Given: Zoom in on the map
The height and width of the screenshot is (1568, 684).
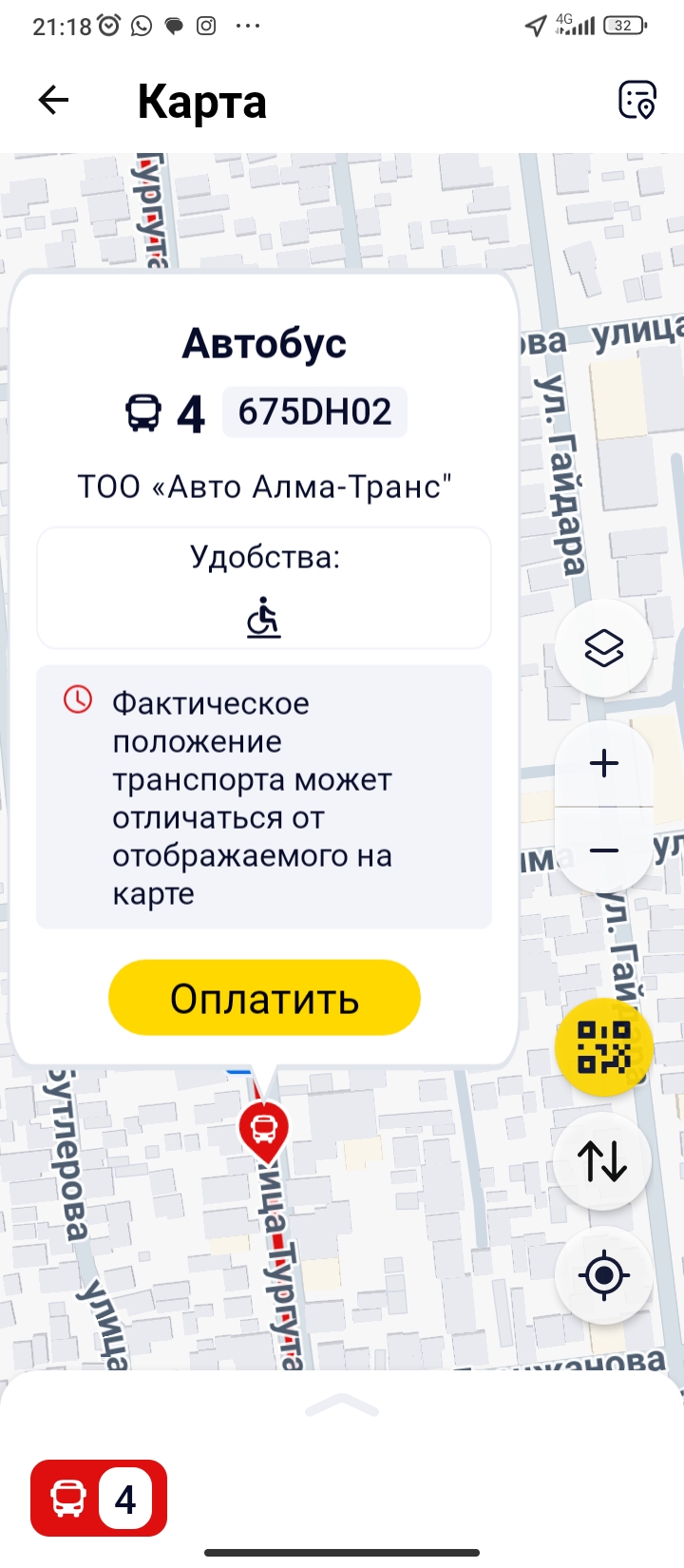Looking at the screenshot, I should [x=604, y=763].
